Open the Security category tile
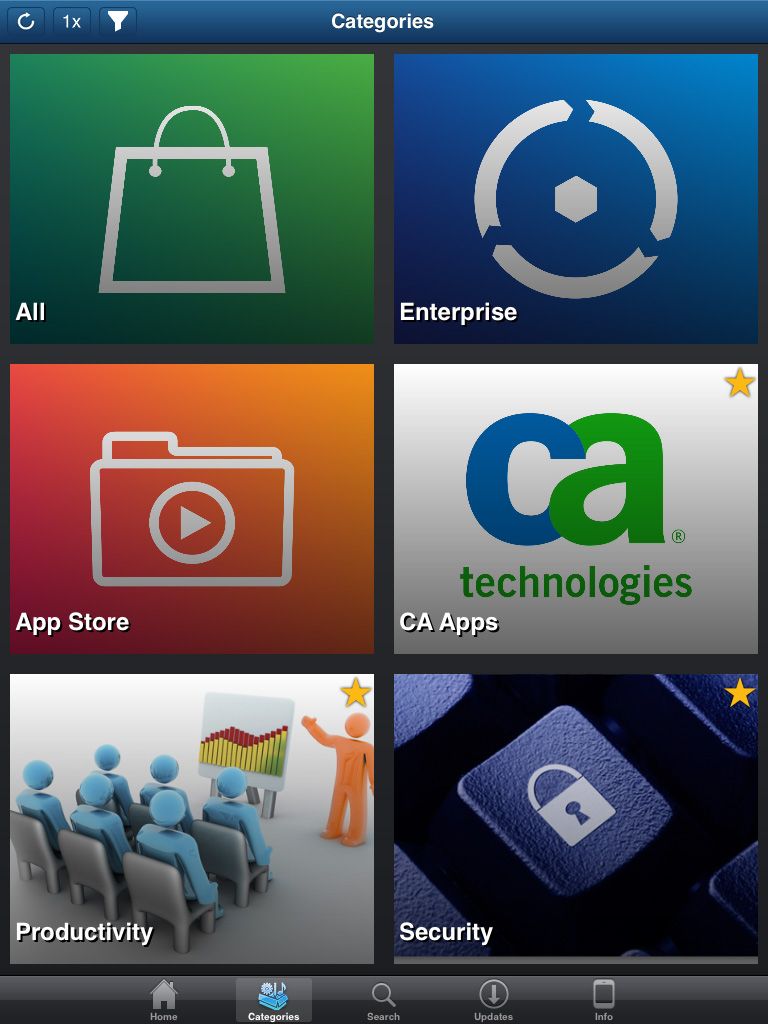The height and width of the screenshot is (1024, 768). click(x=576, y=819)
